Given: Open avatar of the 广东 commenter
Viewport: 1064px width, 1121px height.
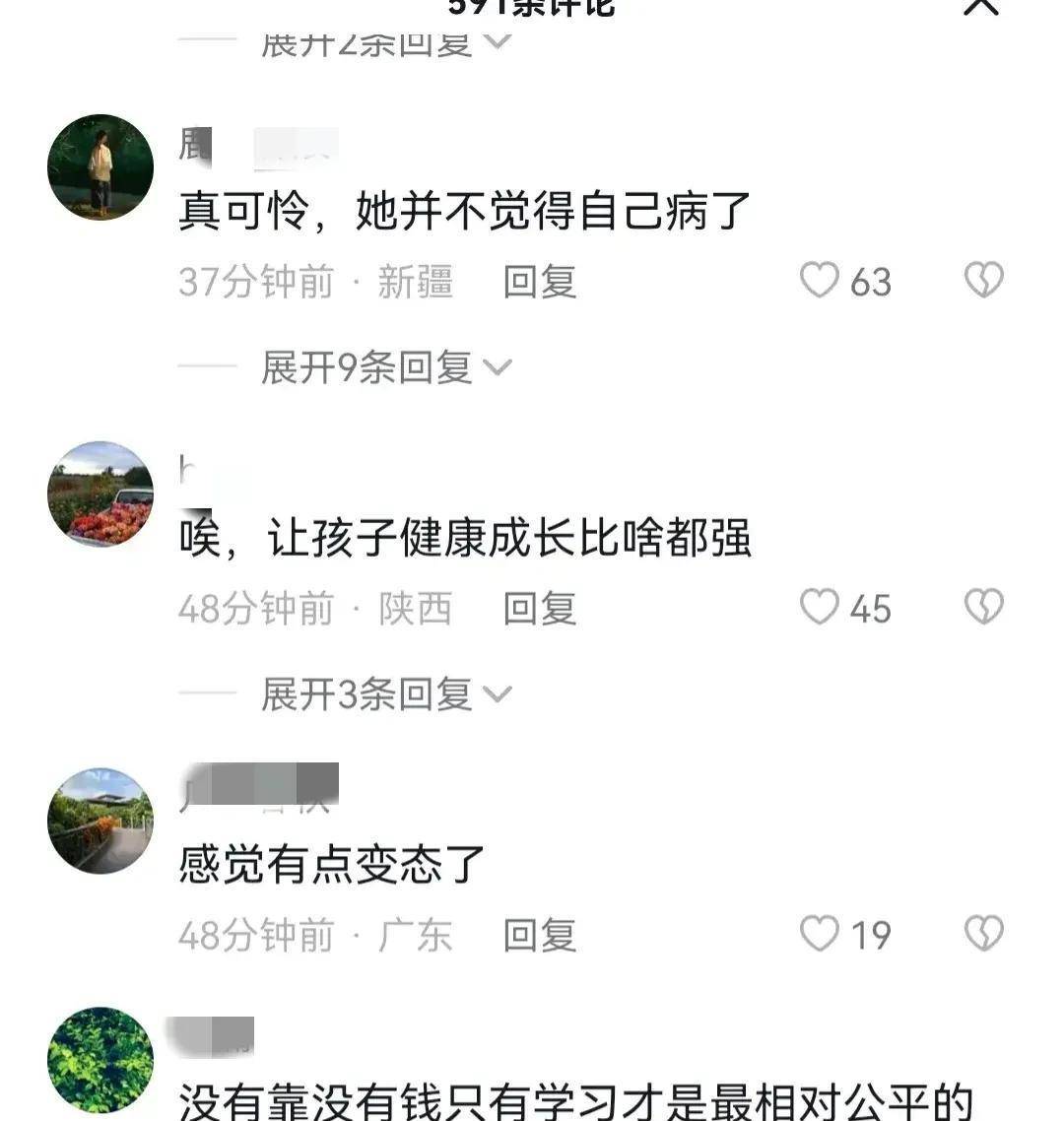Looking at the screenshot, I should 100,821.
